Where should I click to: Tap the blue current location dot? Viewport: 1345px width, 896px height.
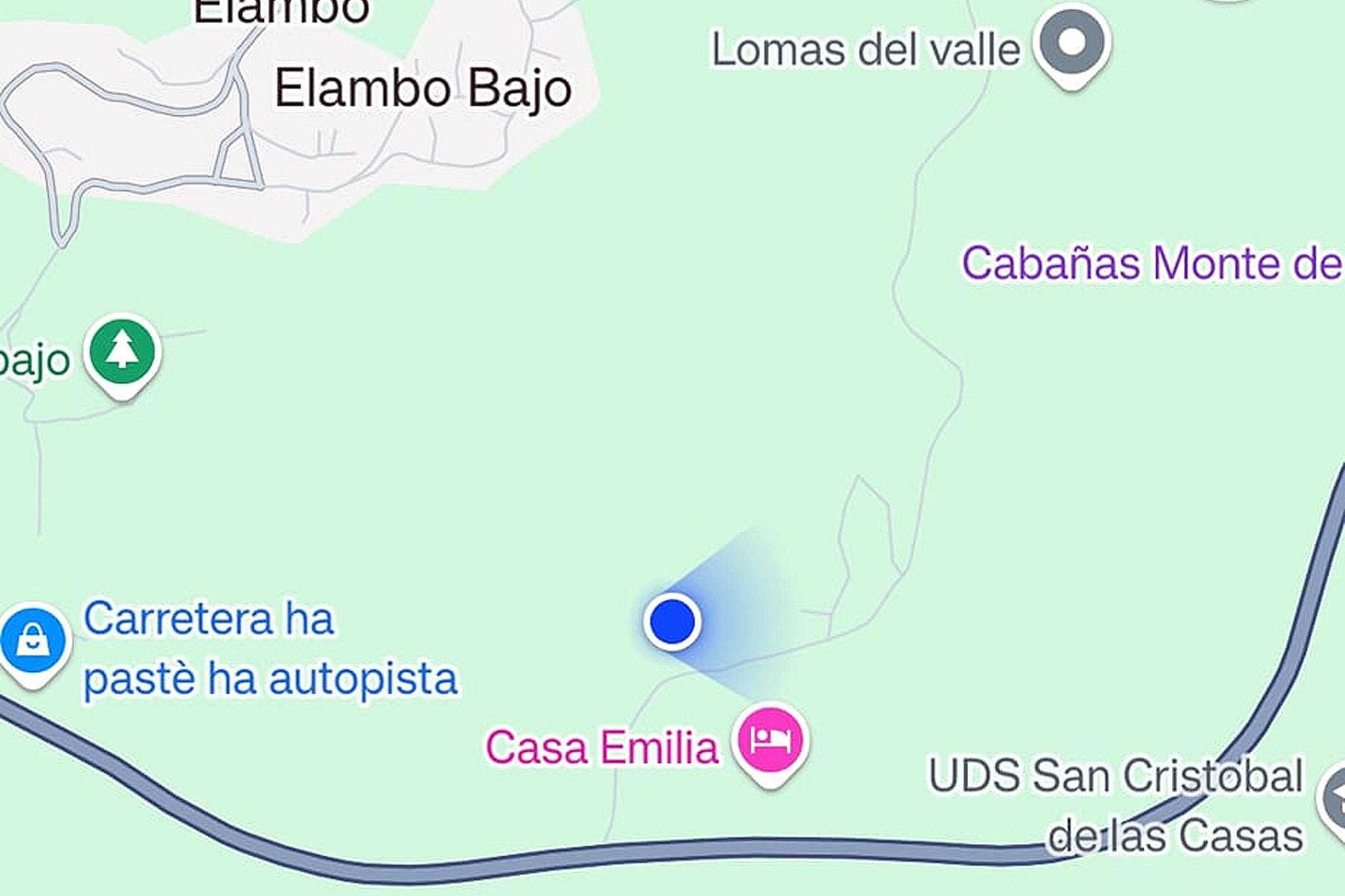pyautogui.click(x=672, y=622)
